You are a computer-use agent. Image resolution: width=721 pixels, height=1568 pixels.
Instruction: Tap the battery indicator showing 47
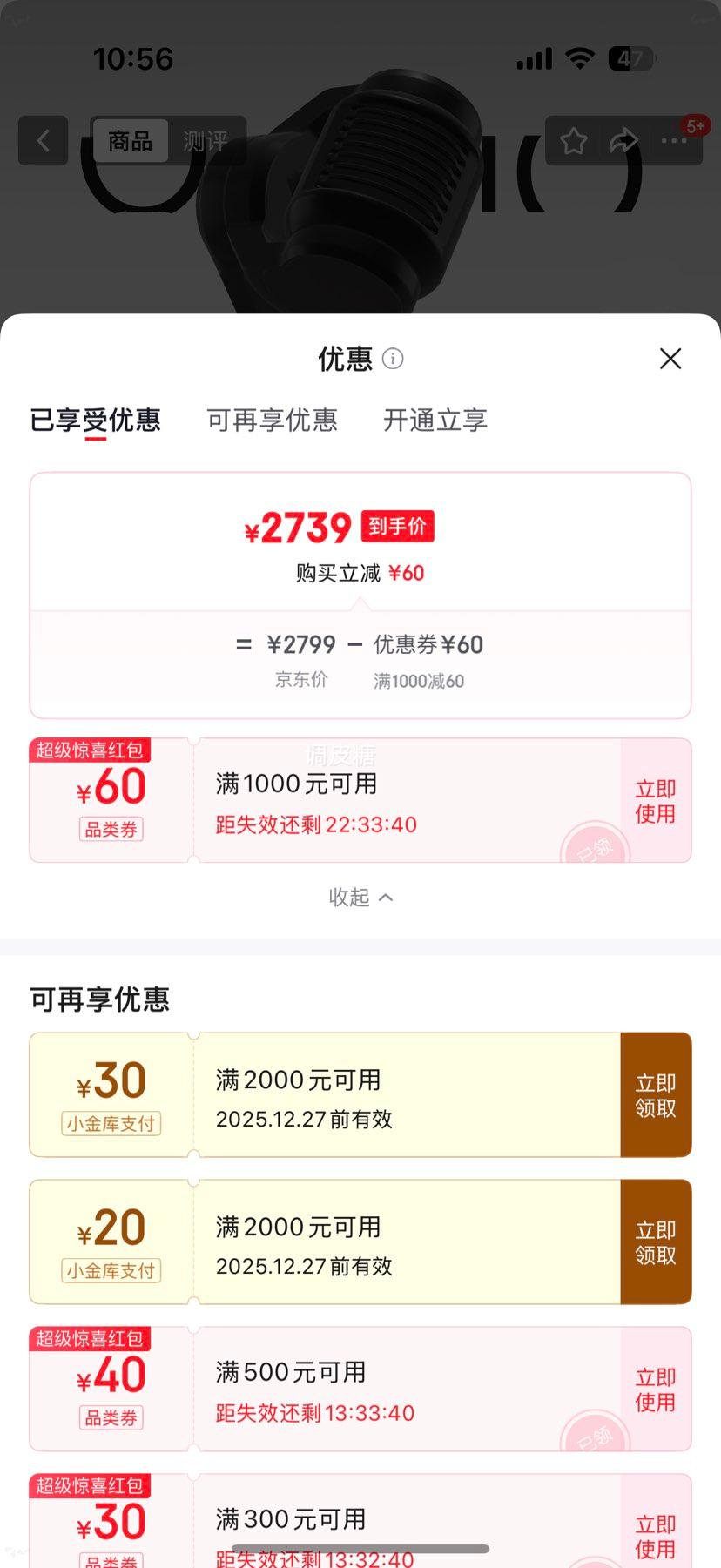630,58
